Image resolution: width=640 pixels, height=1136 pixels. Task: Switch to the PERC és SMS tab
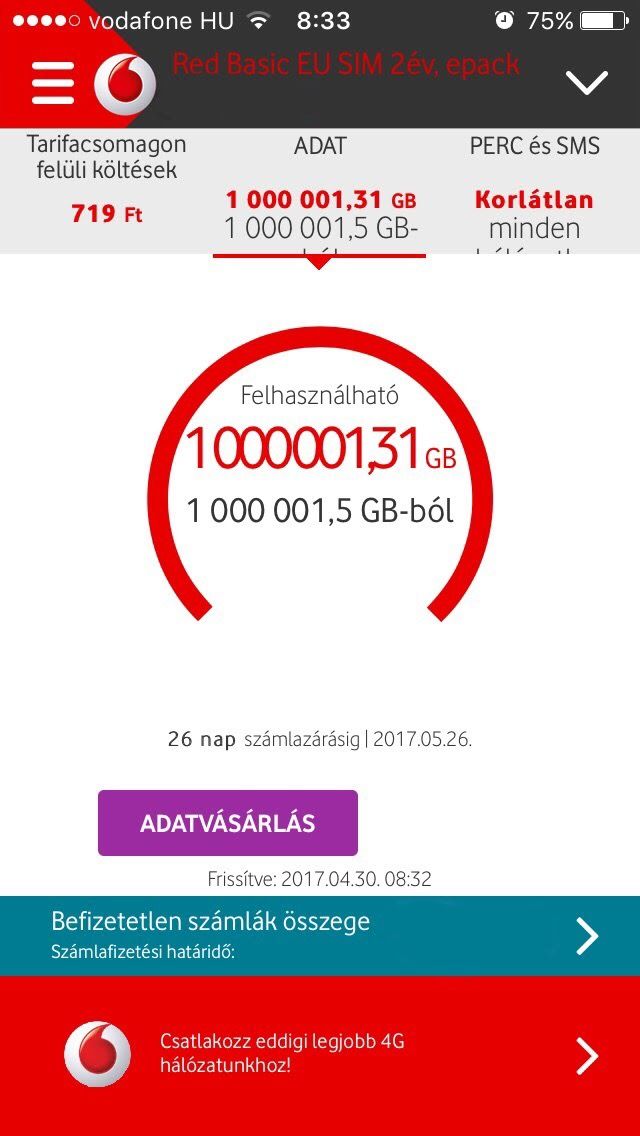534,191
